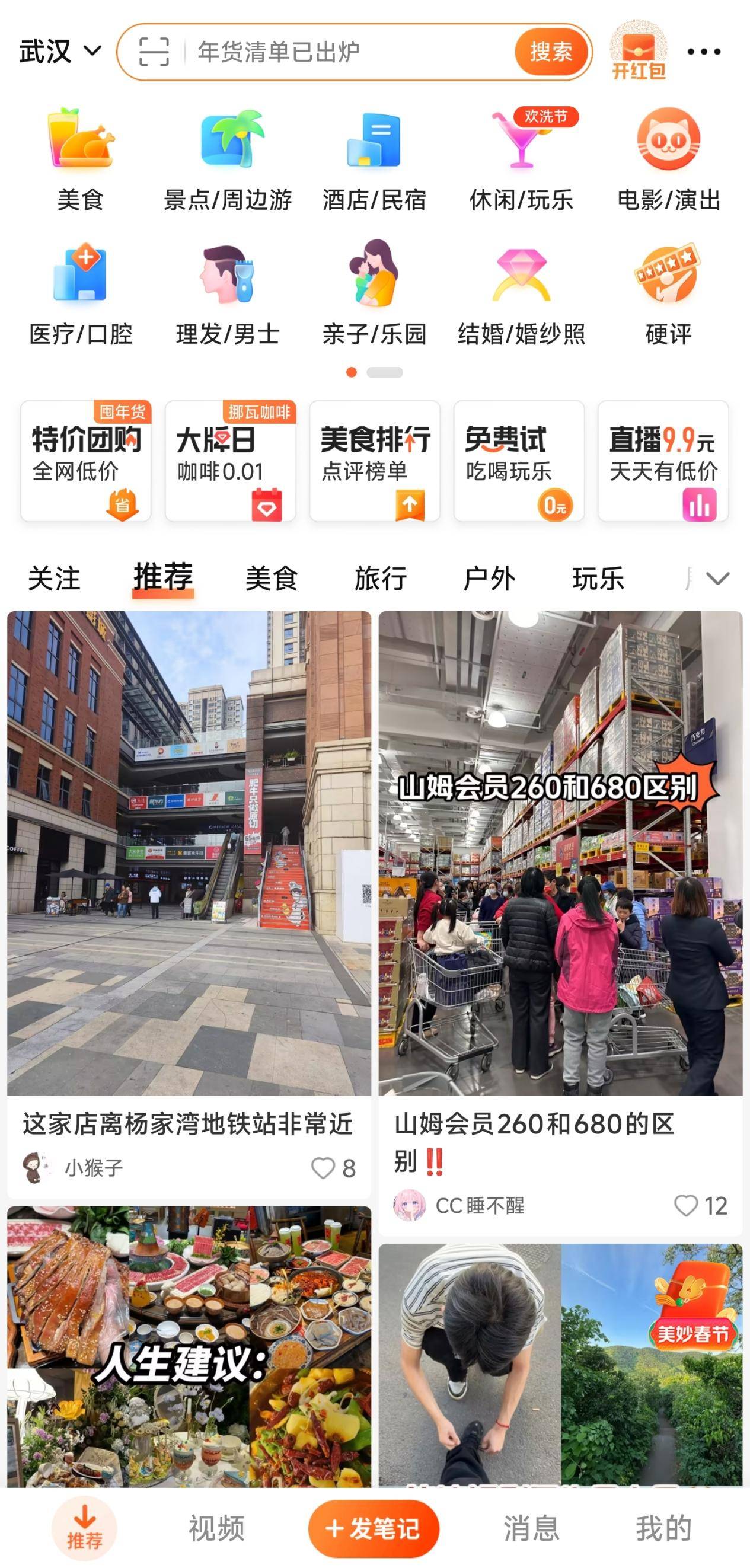Open the 美食 category

[81, 159]
